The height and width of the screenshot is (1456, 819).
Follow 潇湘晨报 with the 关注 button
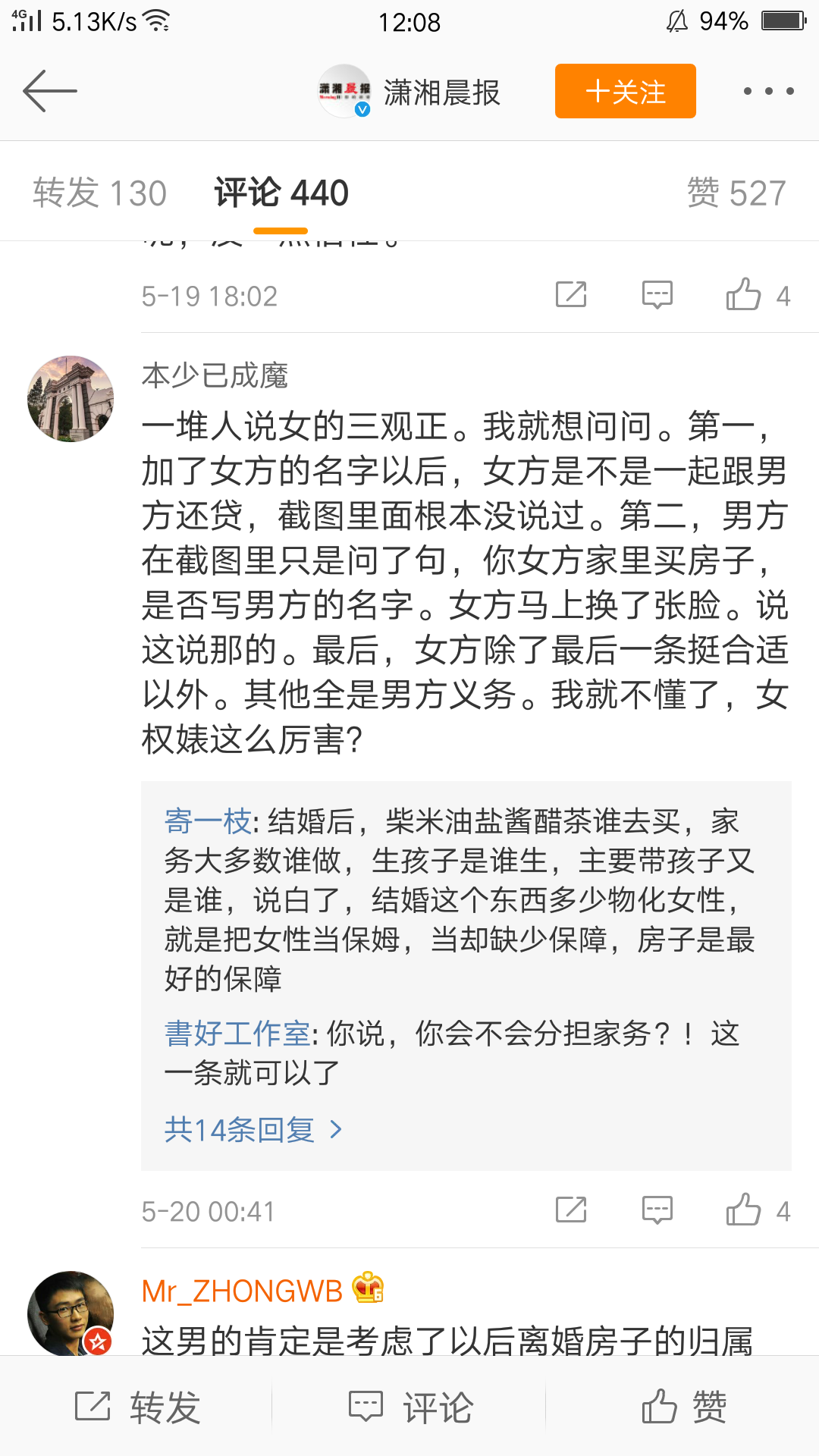pyautogui.click(x=625, y=91)
